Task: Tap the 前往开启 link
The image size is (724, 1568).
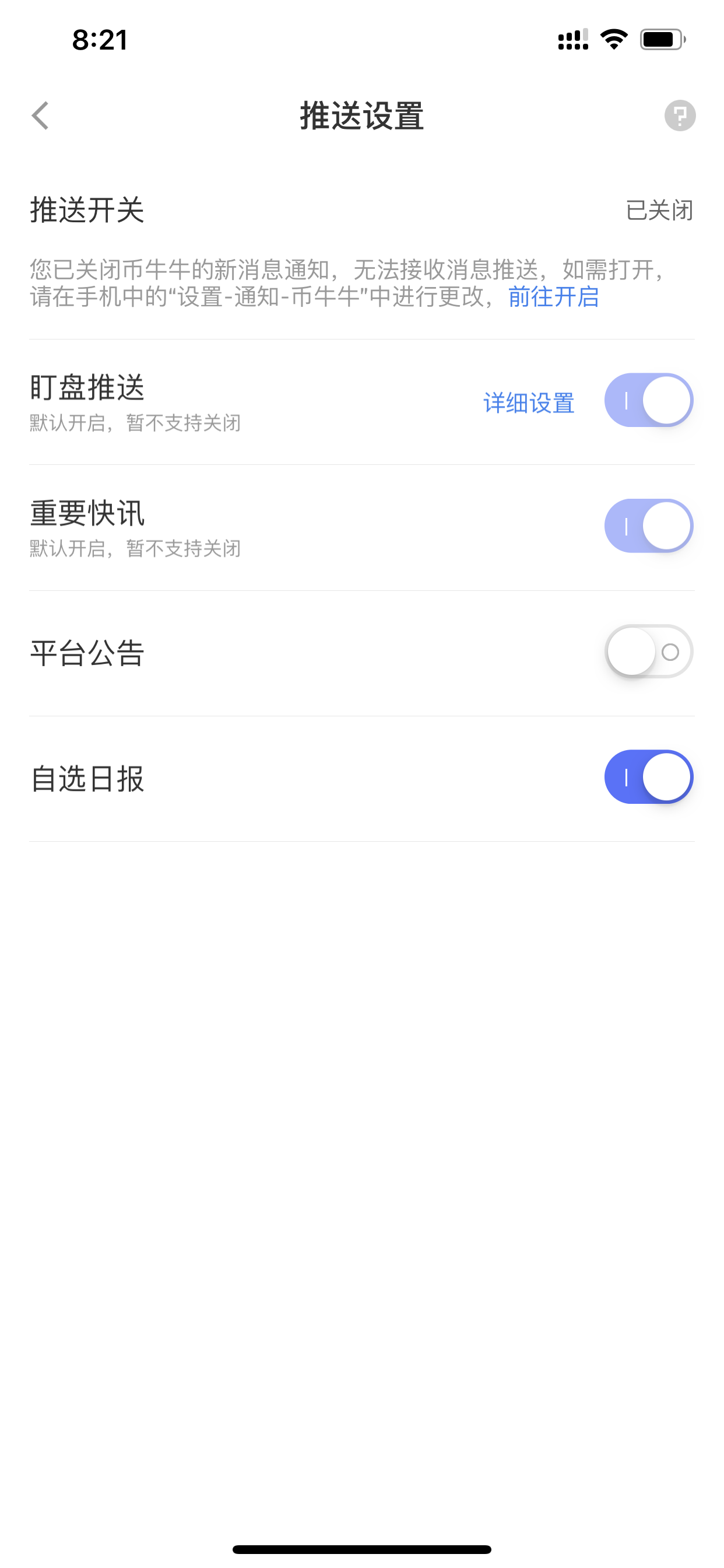Action: tap(553, 297)
